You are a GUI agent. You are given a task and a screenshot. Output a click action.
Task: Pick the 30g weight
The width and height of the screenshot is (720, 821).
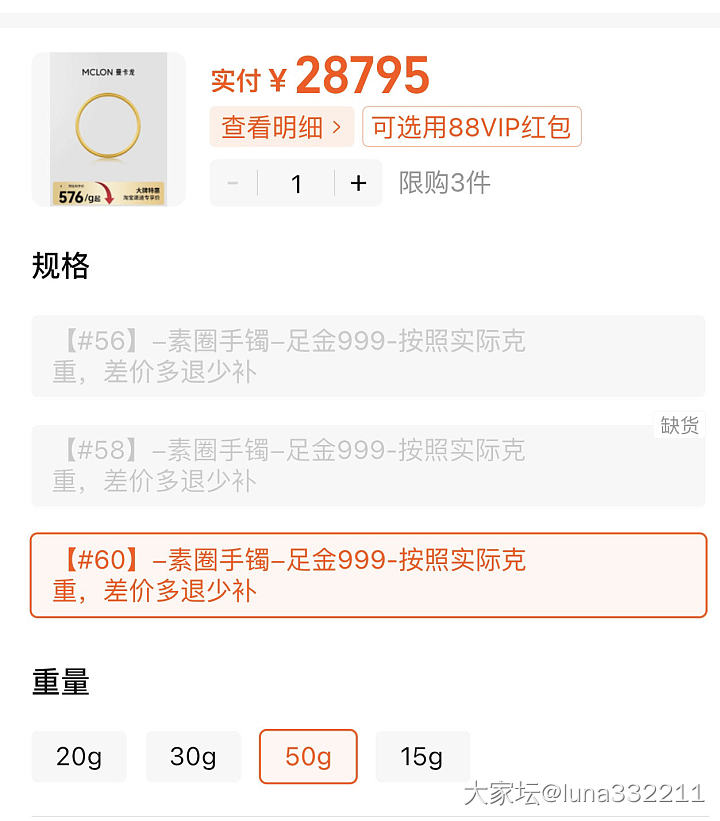pos(193,756)
